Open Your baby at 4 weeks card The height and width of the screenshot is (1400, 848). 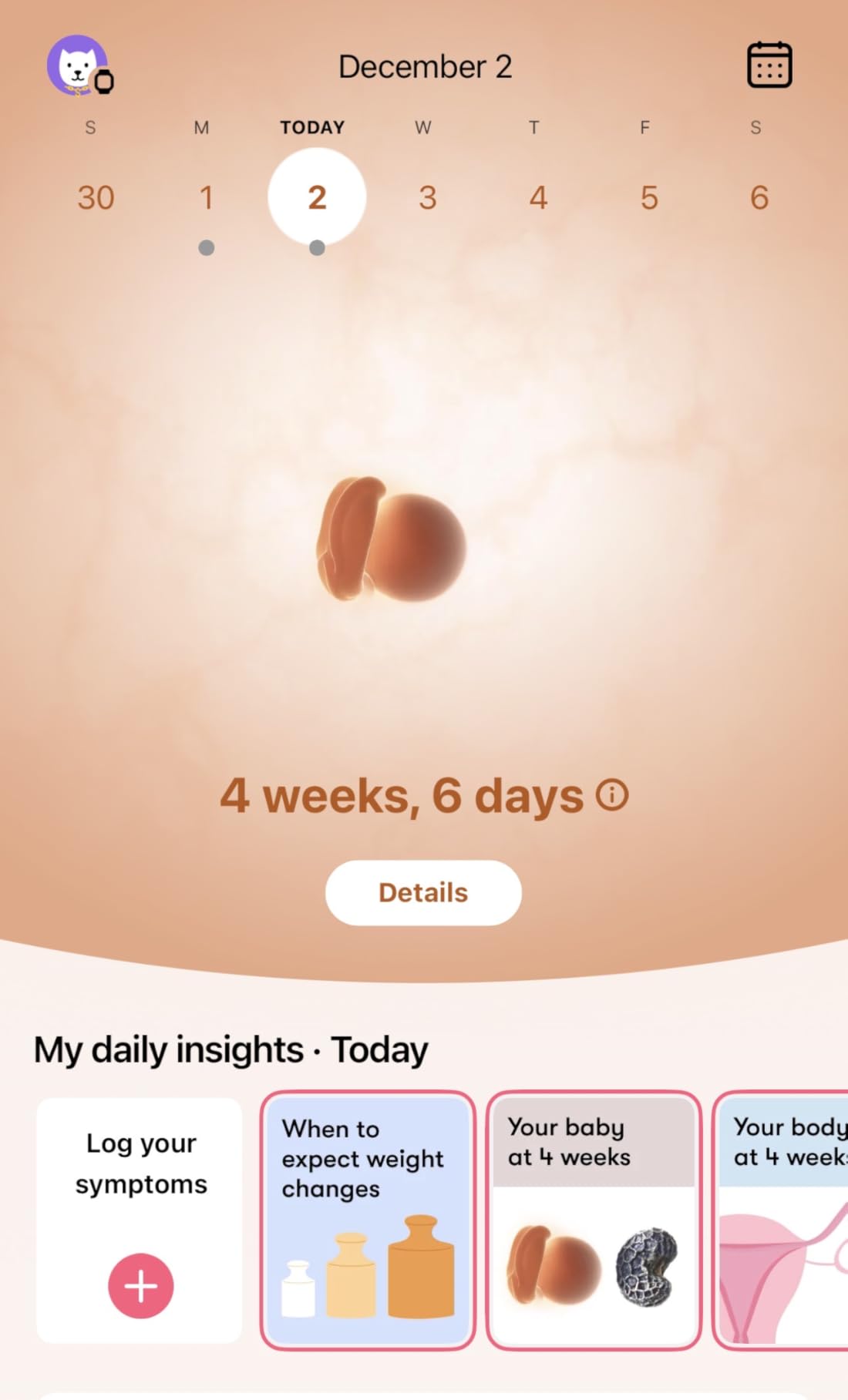click(594, 1220)
